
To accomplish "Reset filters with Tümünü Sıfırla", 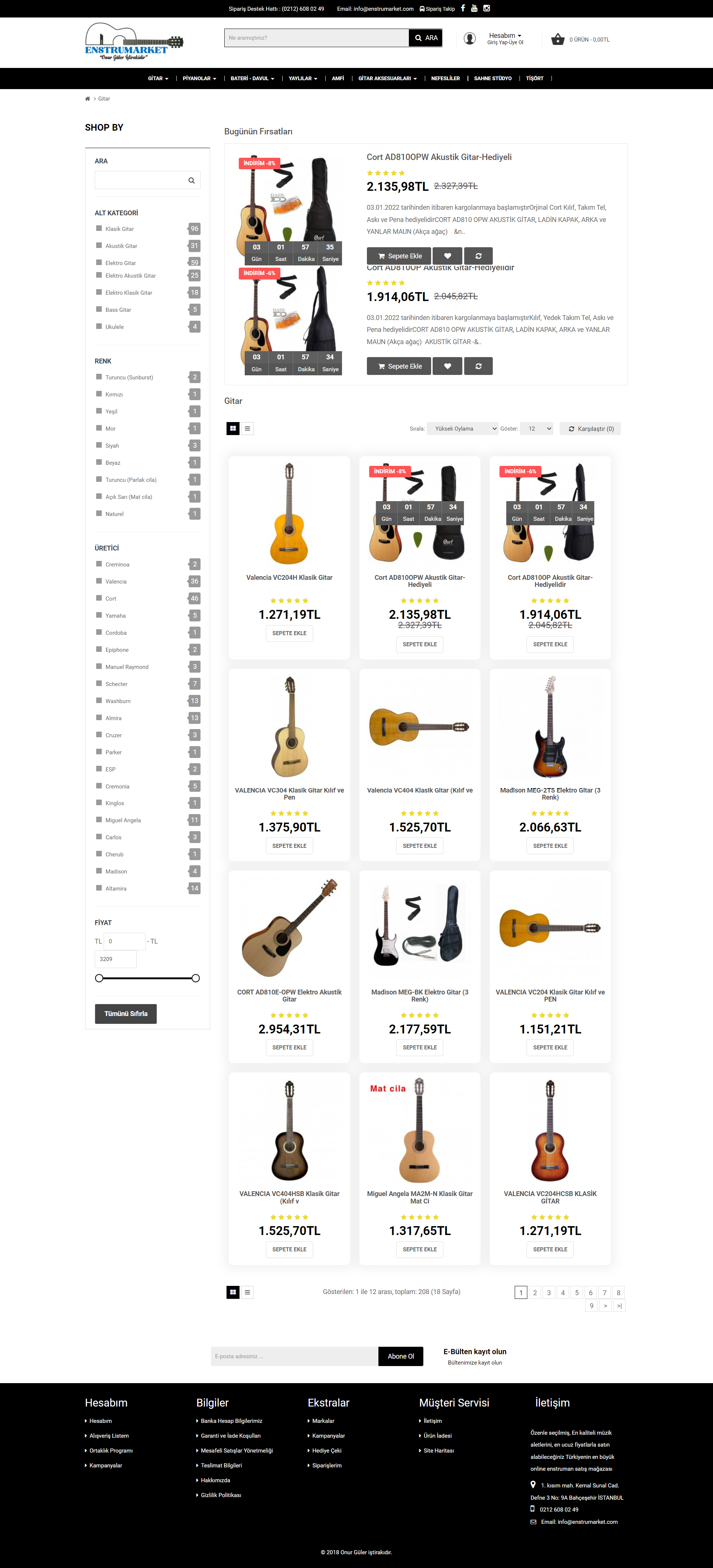I will pyautogui.click(x=126, y=1013).
